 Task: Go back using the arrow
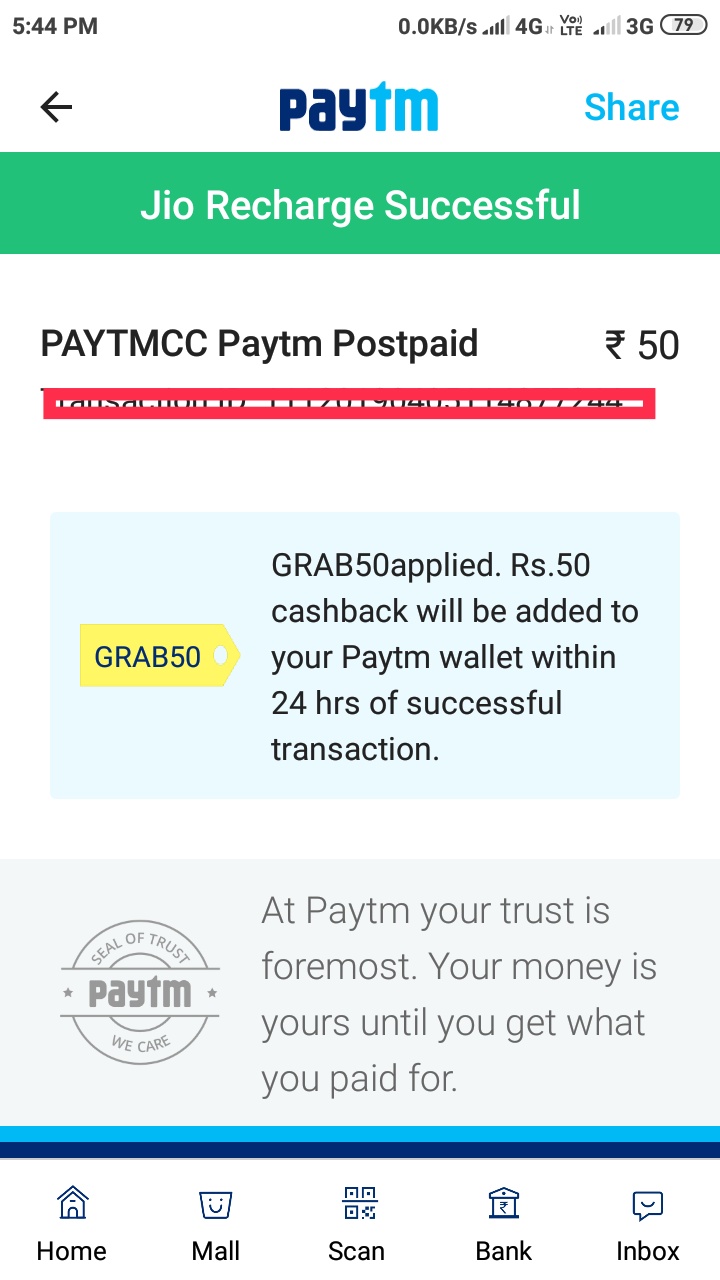coord(55,106)
